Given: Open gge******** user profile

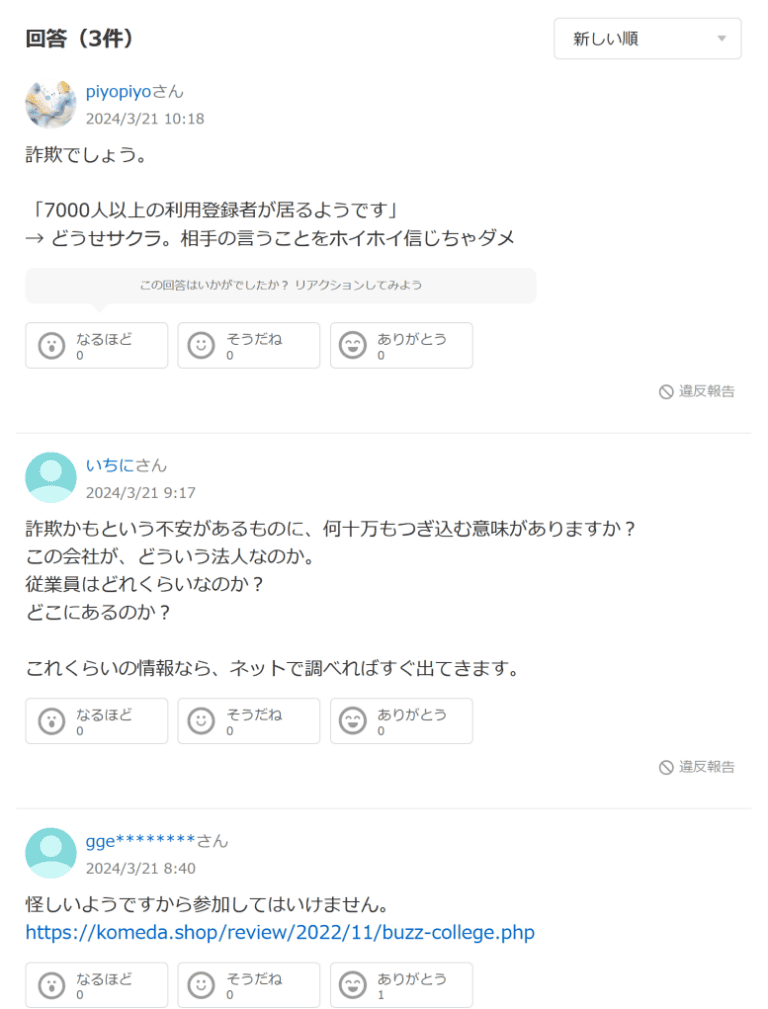Looking at the screenshot, I should tap(140, 841).
